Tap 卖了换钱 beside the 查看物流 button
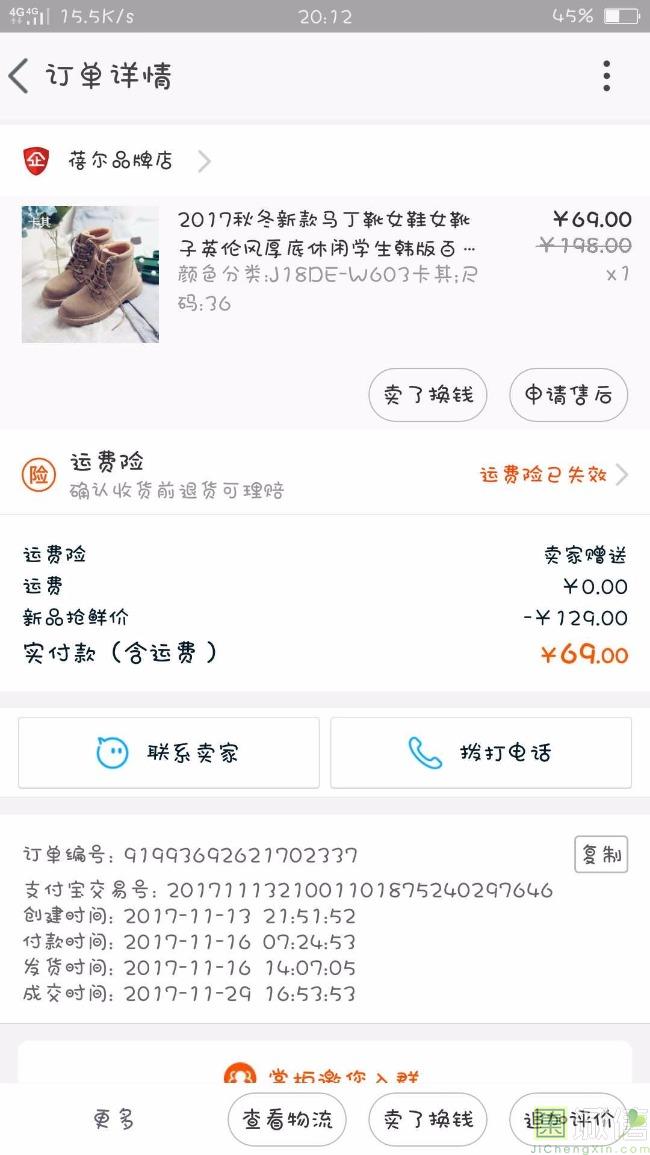This screenshot has width=650, height=1155. click(428, 1119)
